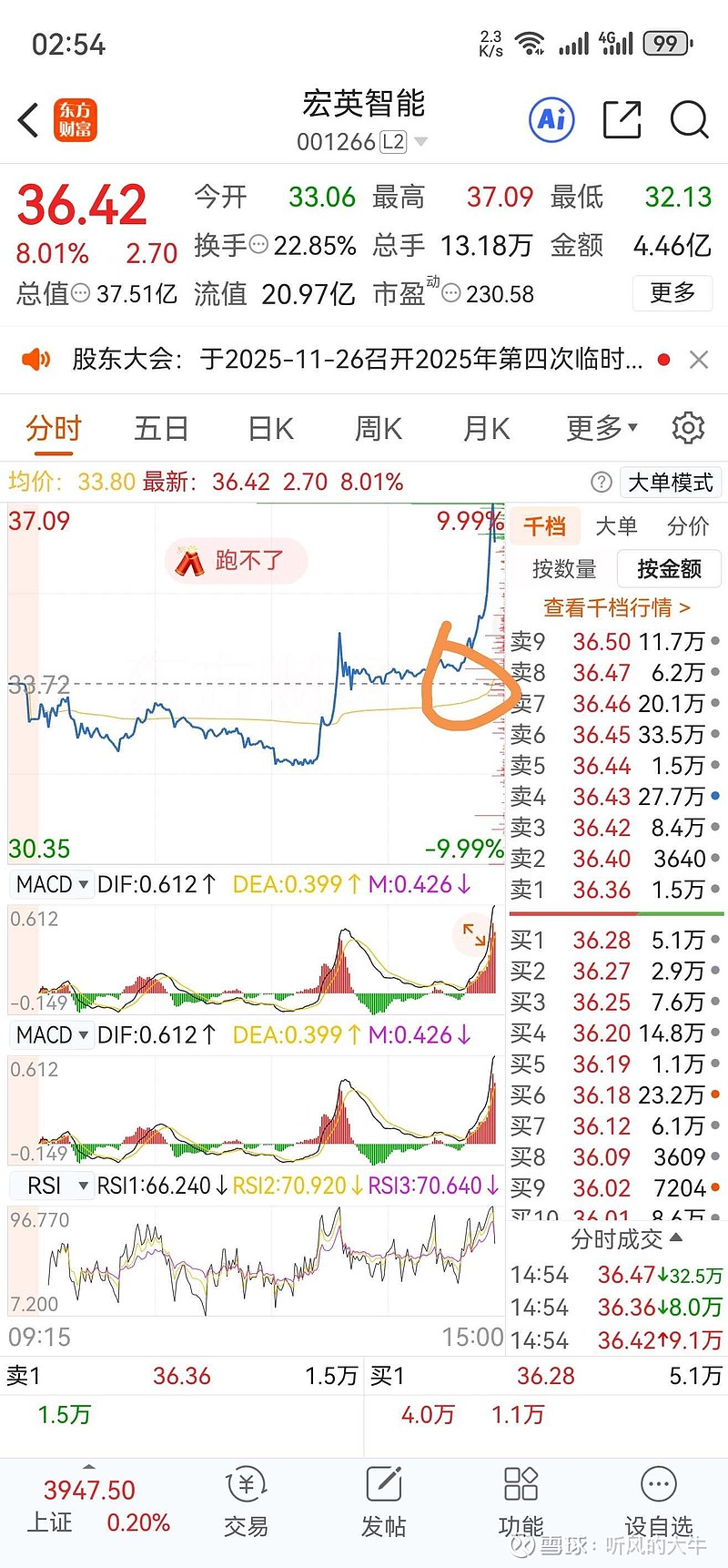Tap the 更多 button near 市盈
This screenshot has width=728, height=1568.
pyautogui.click(x=672, y=293)
